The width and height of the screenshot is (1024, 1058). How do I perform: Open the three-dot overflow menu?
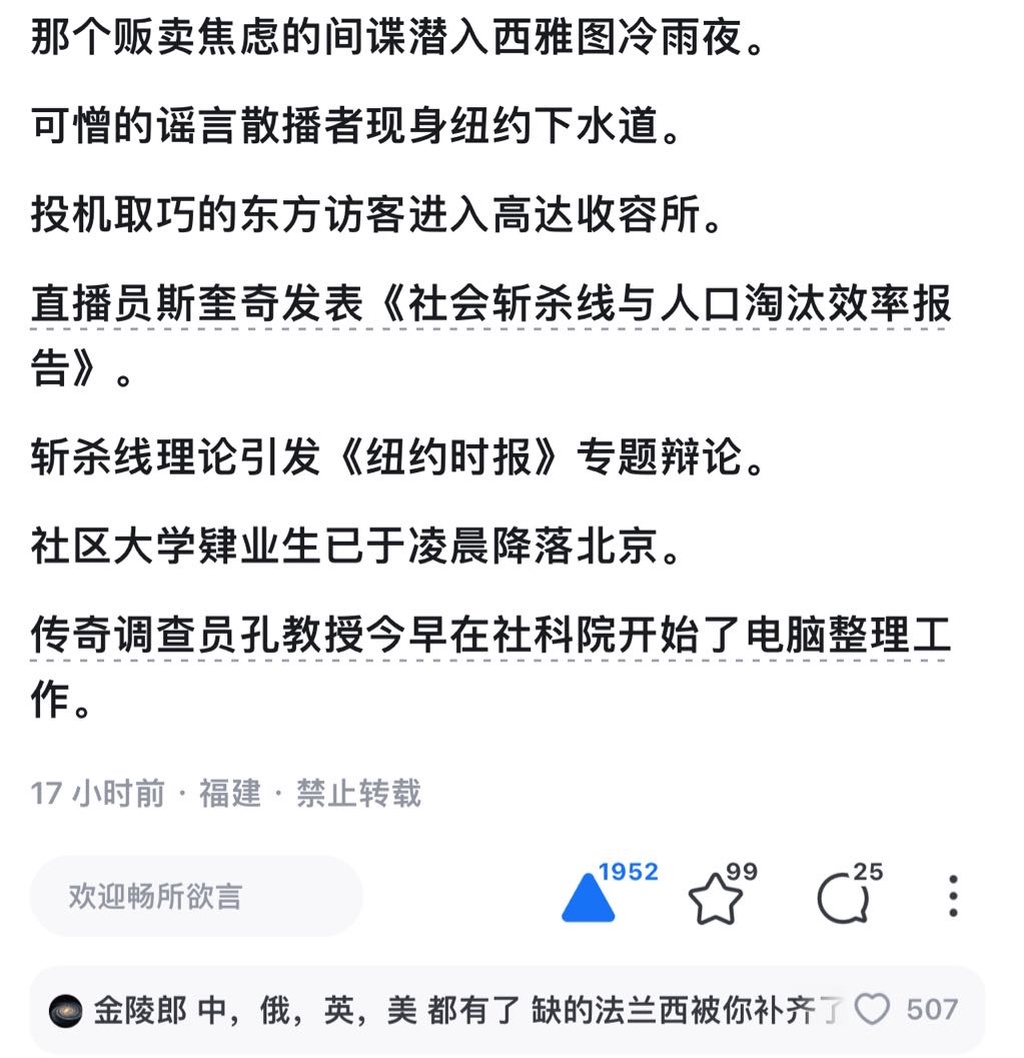click(x=953, y=896)
